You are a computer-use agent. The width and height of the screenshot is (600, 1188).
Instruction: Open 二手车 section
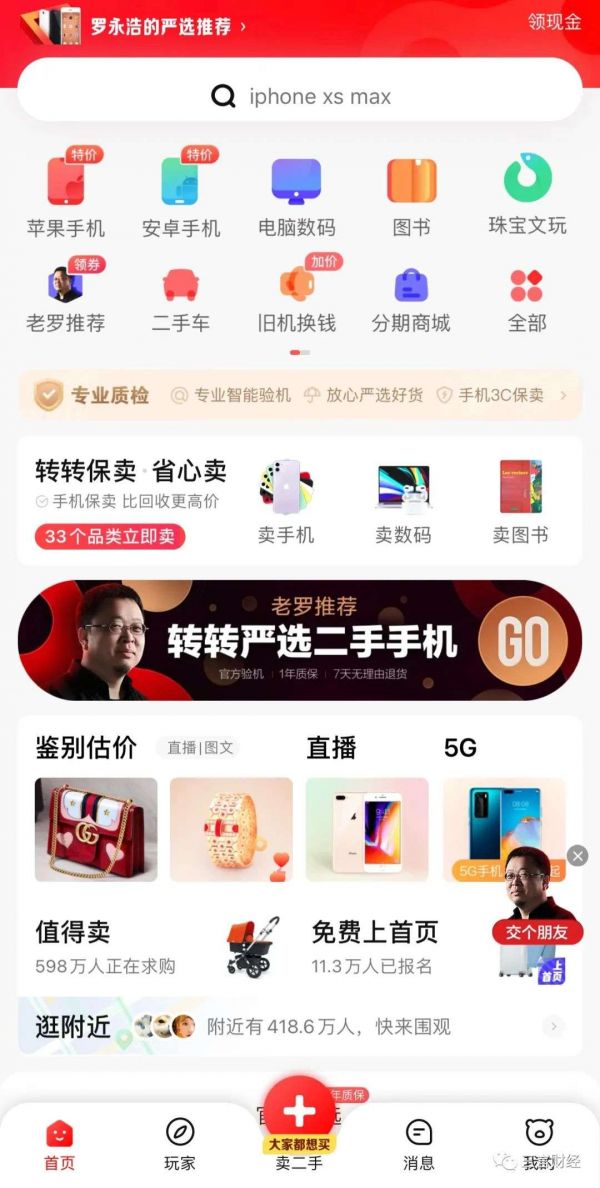click(181, 298)
